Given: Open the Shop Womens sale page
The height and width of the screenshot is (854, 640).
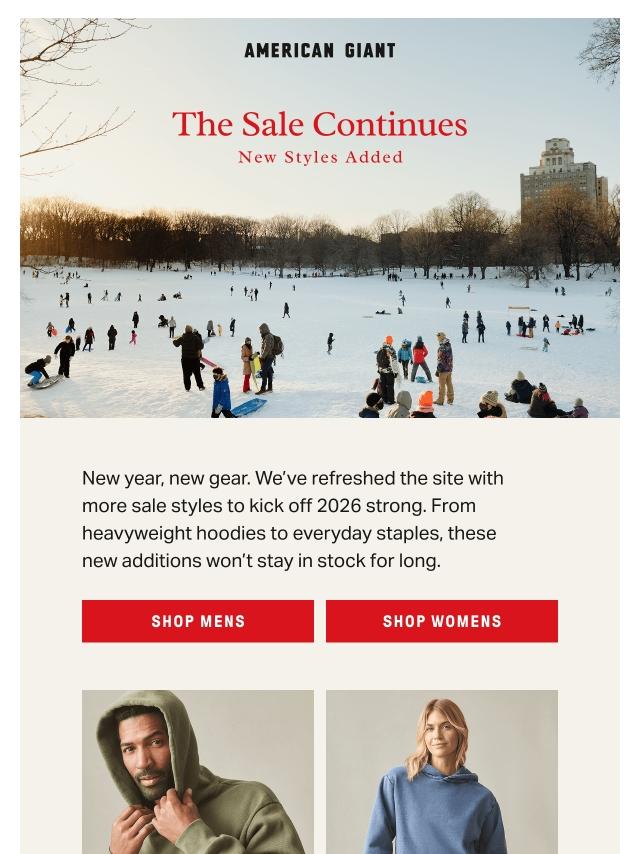Looking at the screenshot, I should coord(442,621).
